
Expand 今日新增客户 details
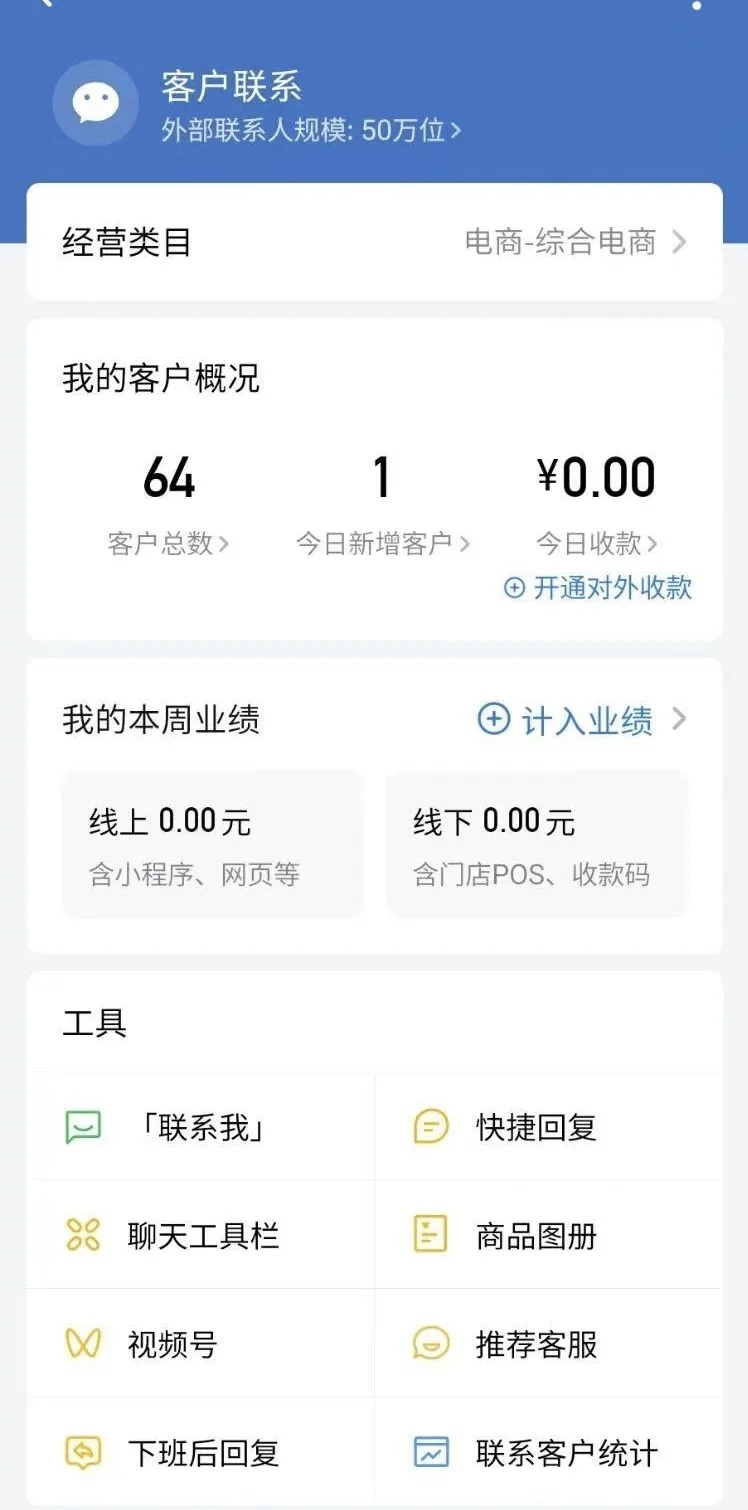tap(383, 543)
